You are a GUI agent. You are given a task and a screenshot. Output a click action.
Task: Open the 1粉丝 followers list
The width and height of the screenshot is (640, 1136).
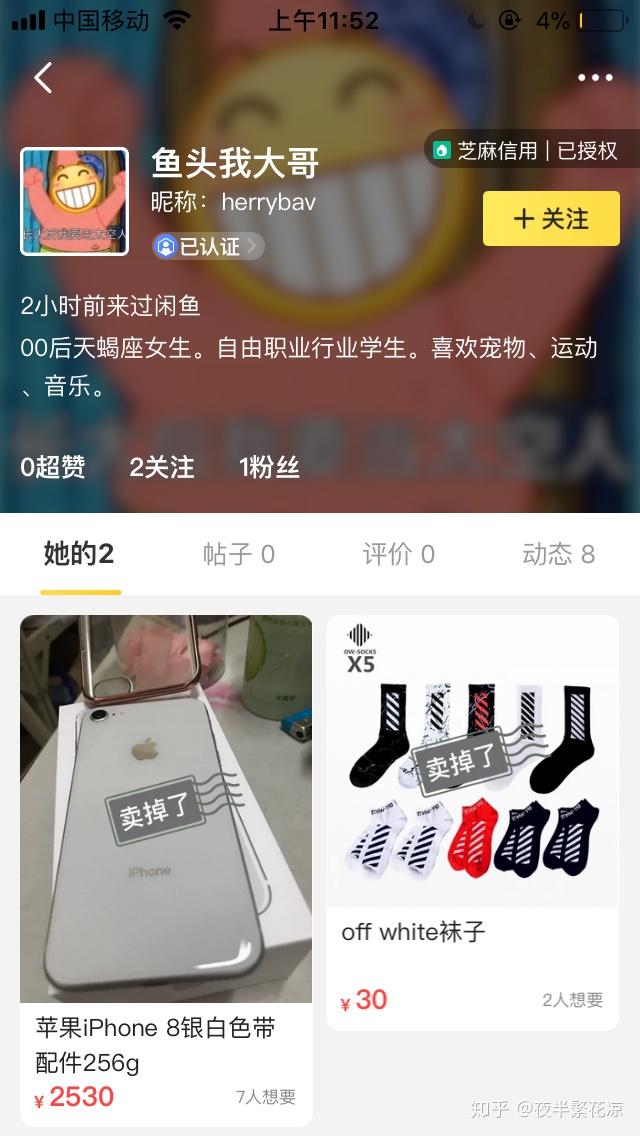coord(269,467)
